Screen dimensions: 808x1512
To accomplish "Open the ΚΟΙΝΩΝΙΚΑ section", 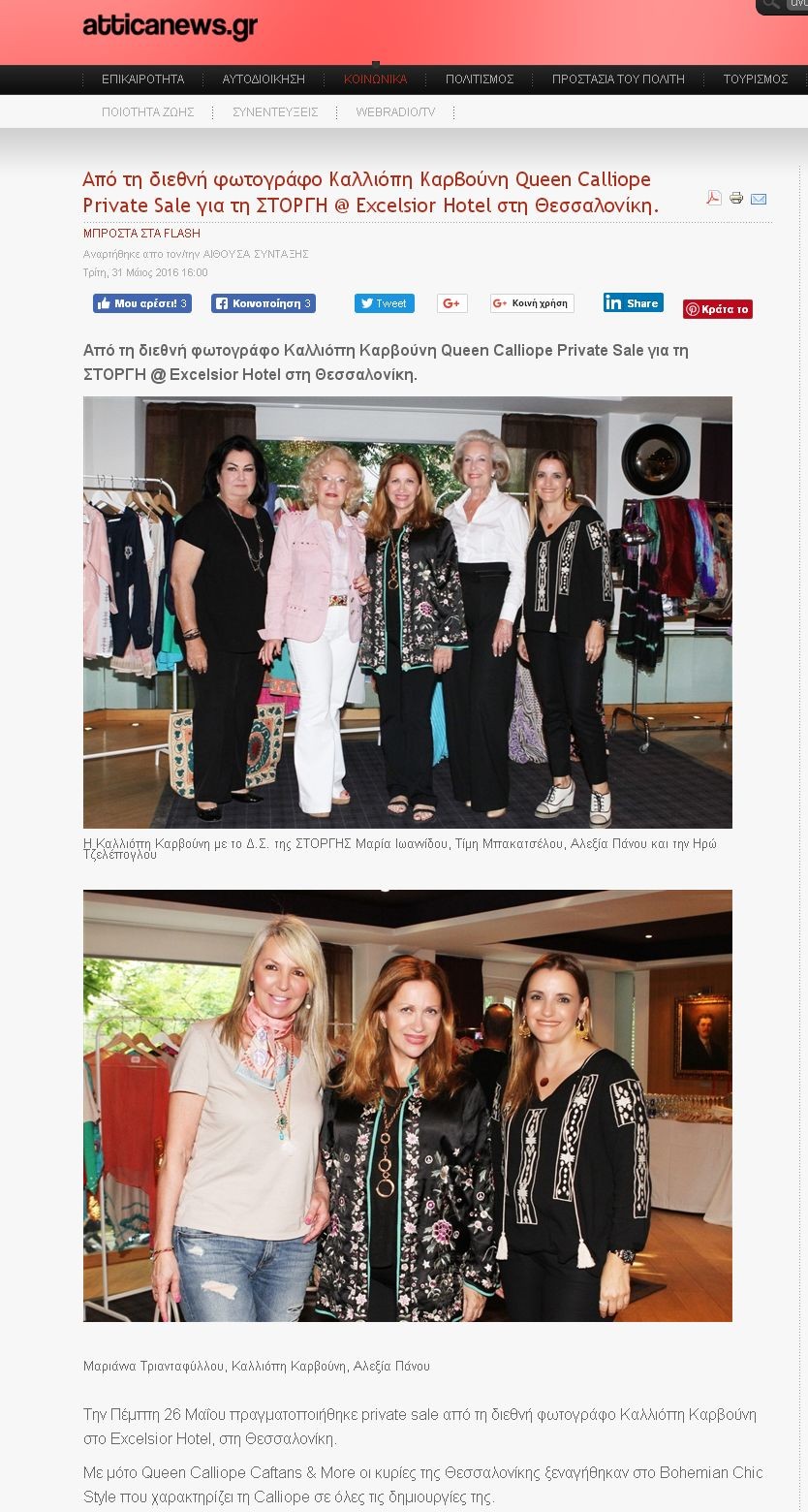I will (375, 79).
